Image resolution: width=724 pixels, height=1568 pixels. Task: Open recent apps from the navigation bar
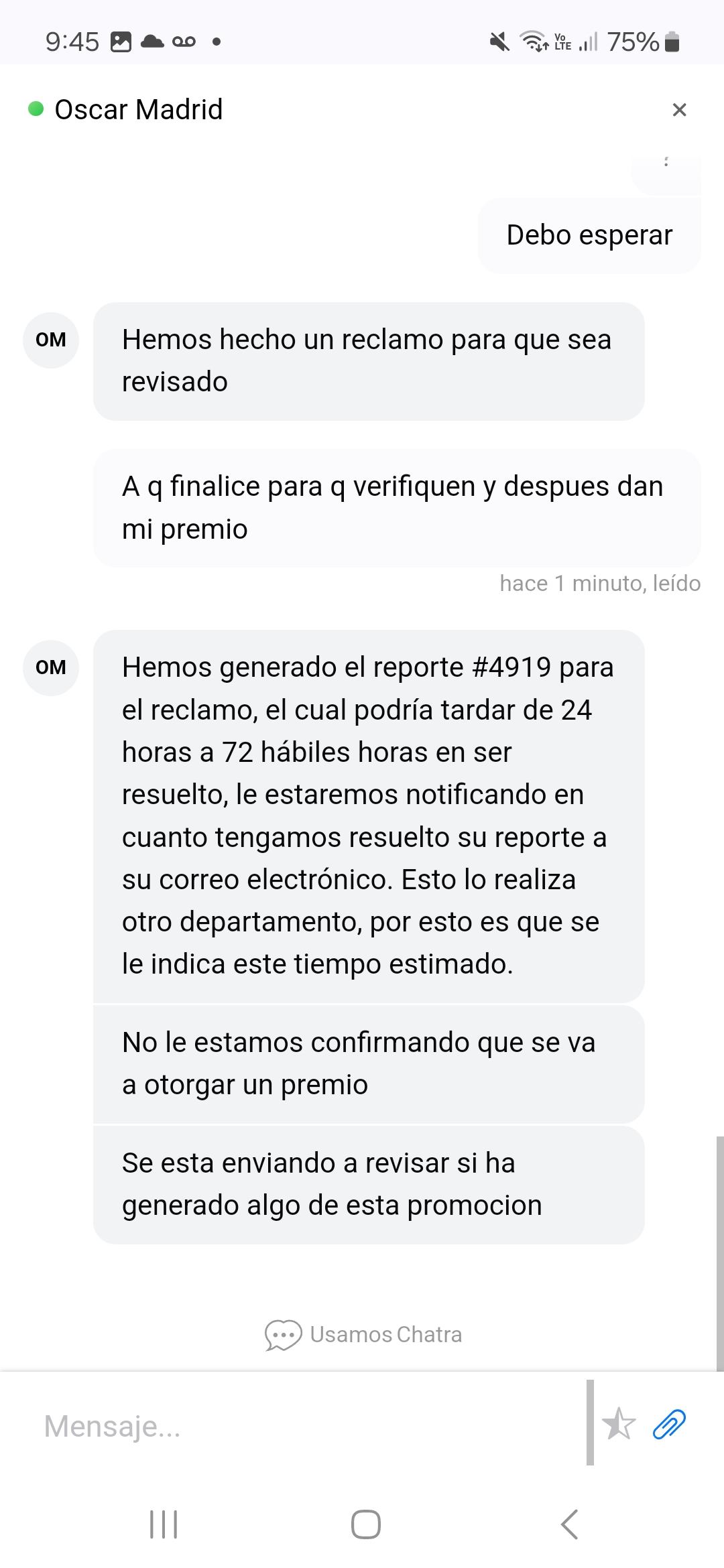(x=164, y=1524)
